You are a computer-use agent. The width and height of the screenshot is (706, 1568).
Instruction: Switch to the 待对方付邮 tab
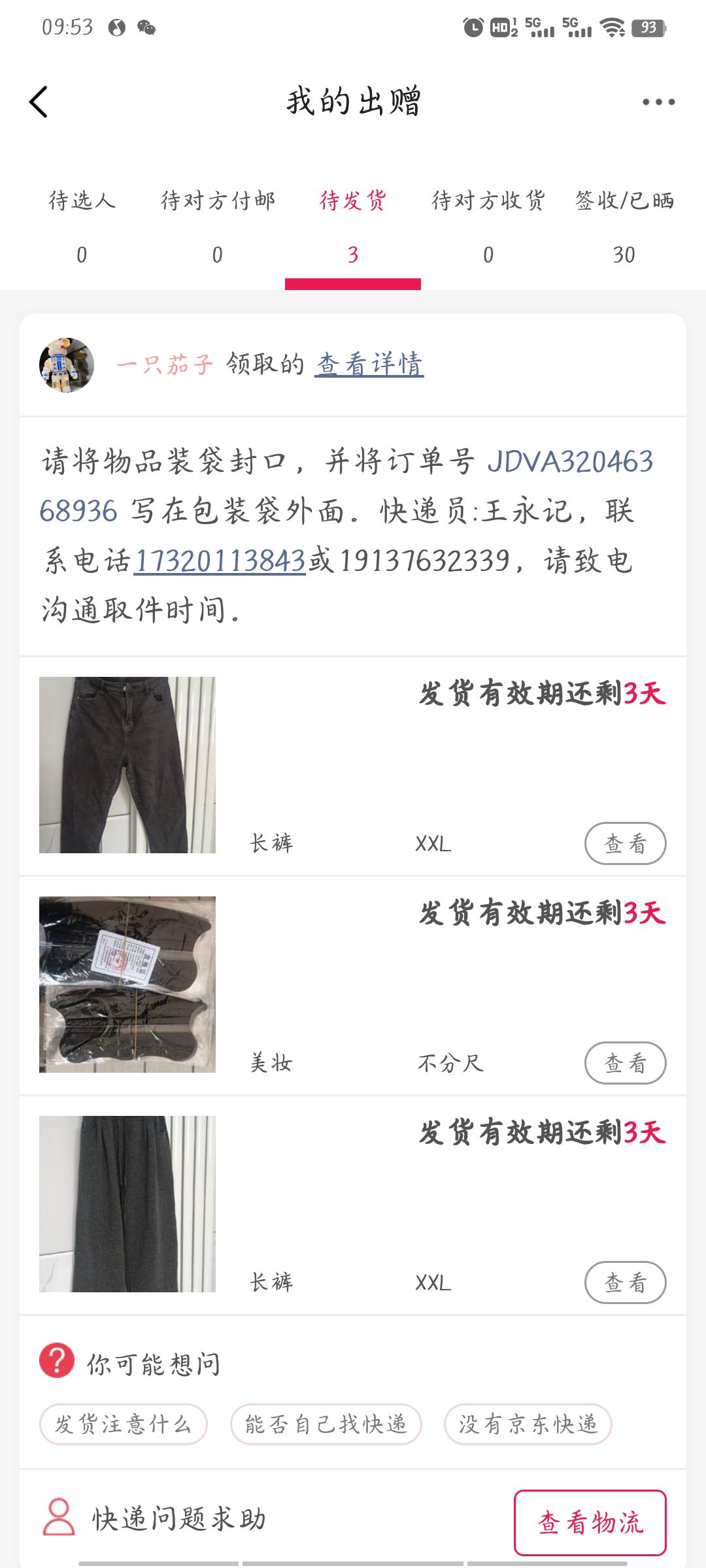[218, 226]
